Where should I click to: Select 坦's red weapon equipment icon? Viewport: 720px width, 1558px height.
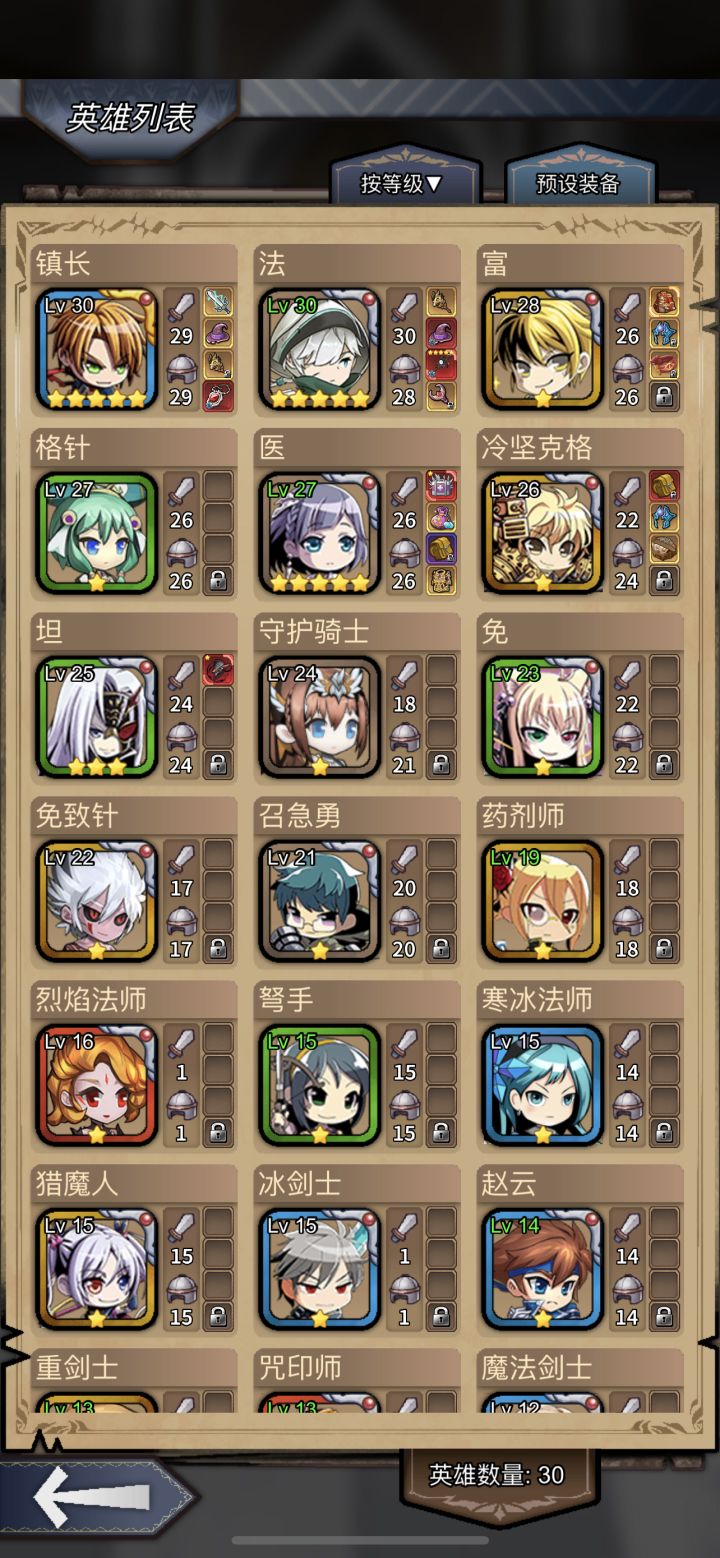[x=218, y=670]
